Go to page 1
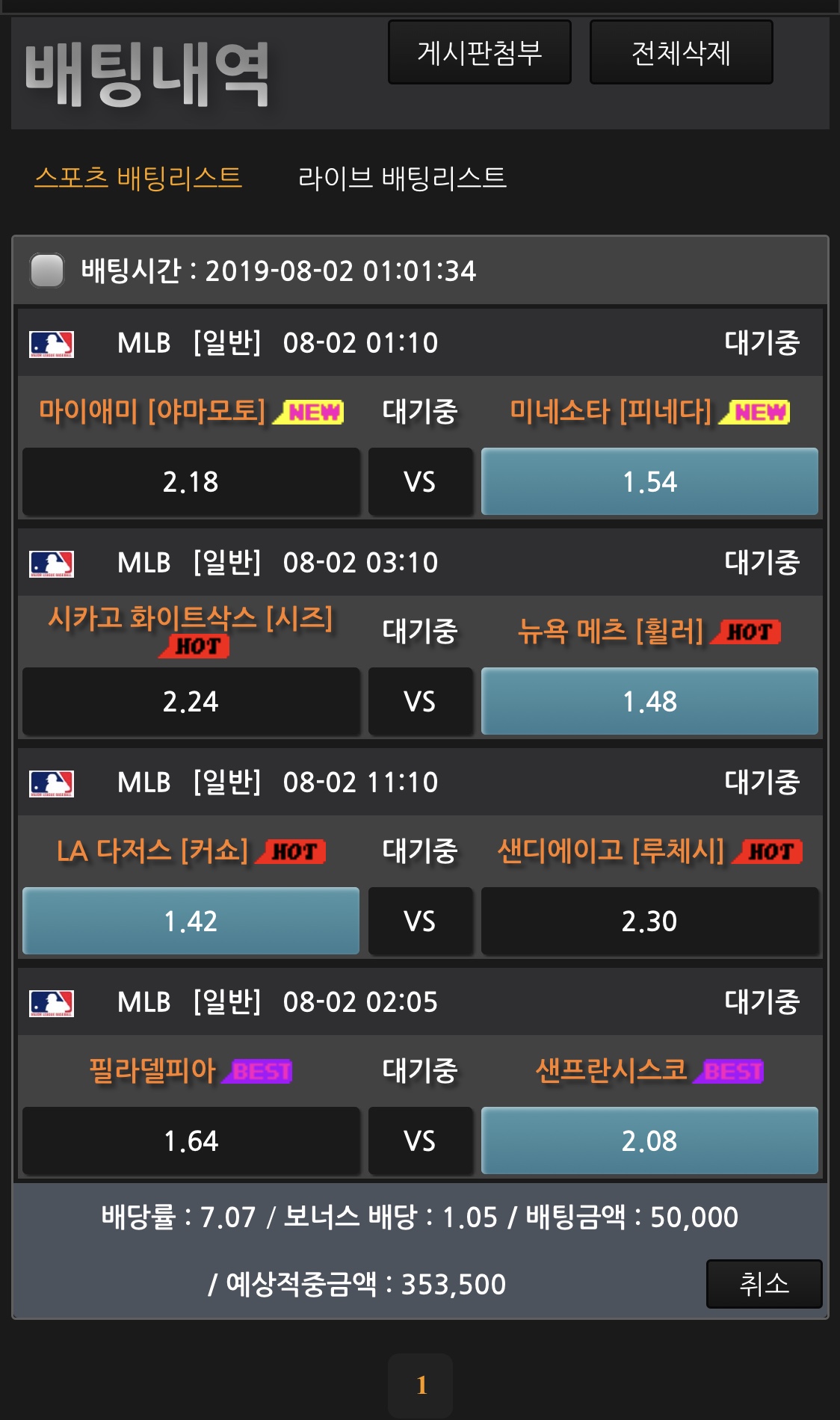The height and width of the screenshot is (1420, 840). pos(421,1385)
